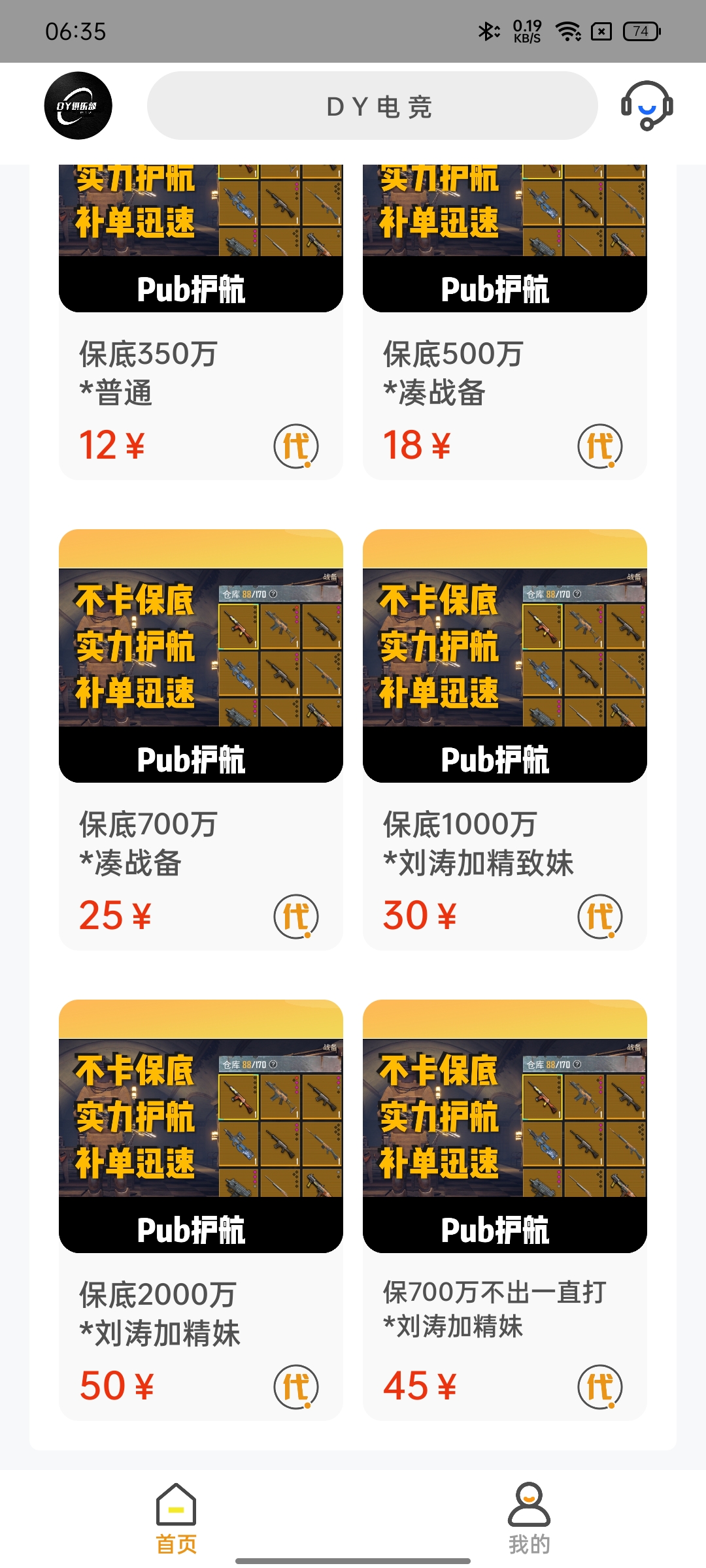Tap 代 icon on the 18¥ item
Screen dimensions: 706x1568
(x=600, y=446)
